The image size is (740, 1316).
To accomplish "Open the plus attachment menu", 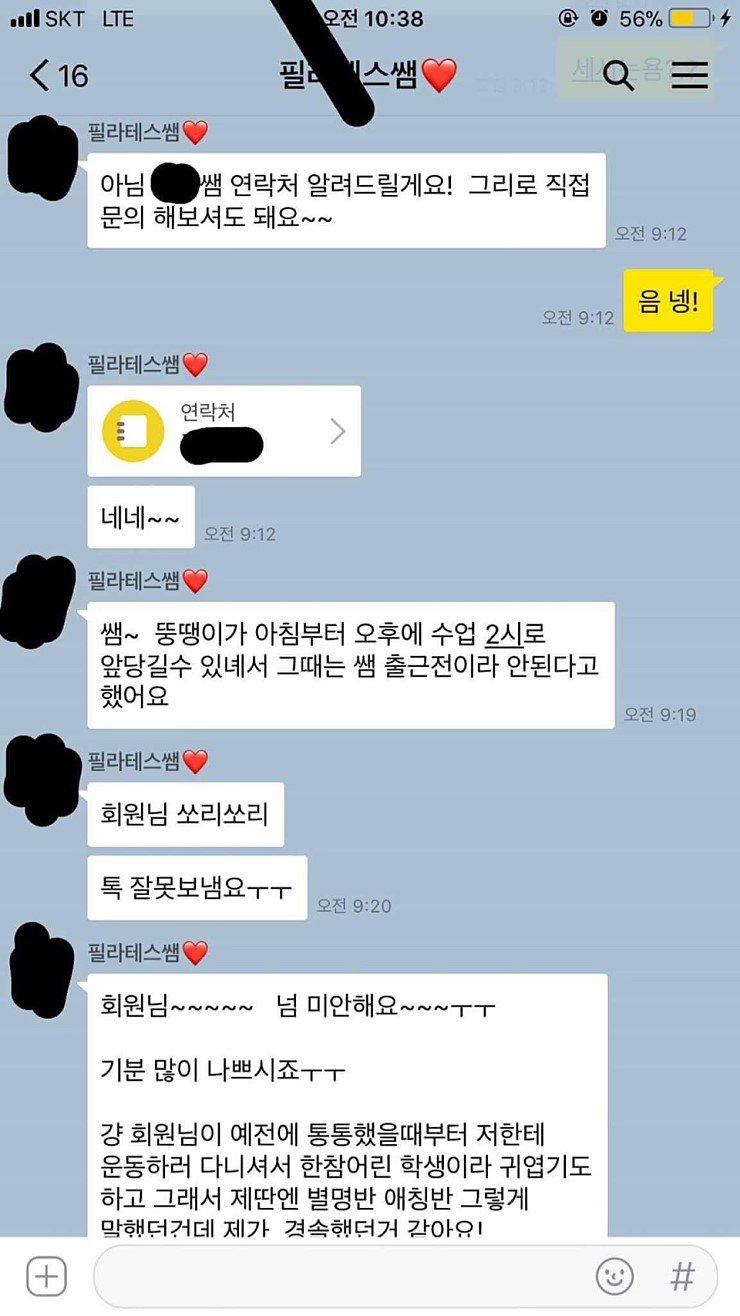I will tap(46, 1277).
